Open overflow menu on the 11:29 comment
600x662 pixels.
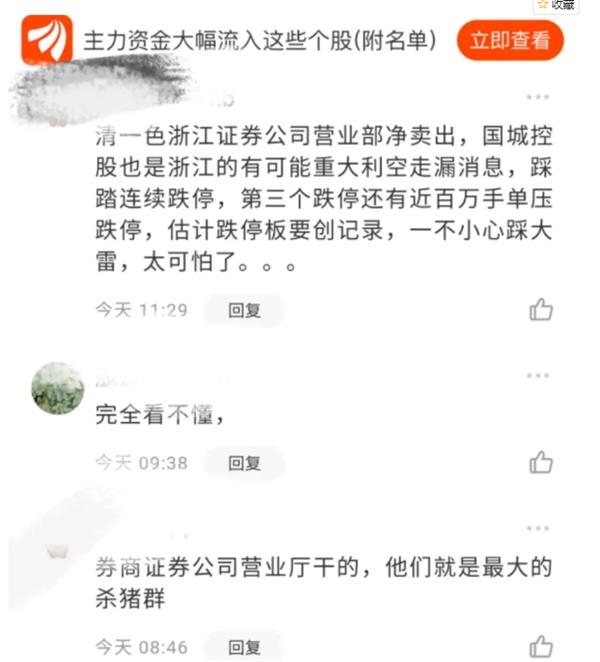pos(538,97)
